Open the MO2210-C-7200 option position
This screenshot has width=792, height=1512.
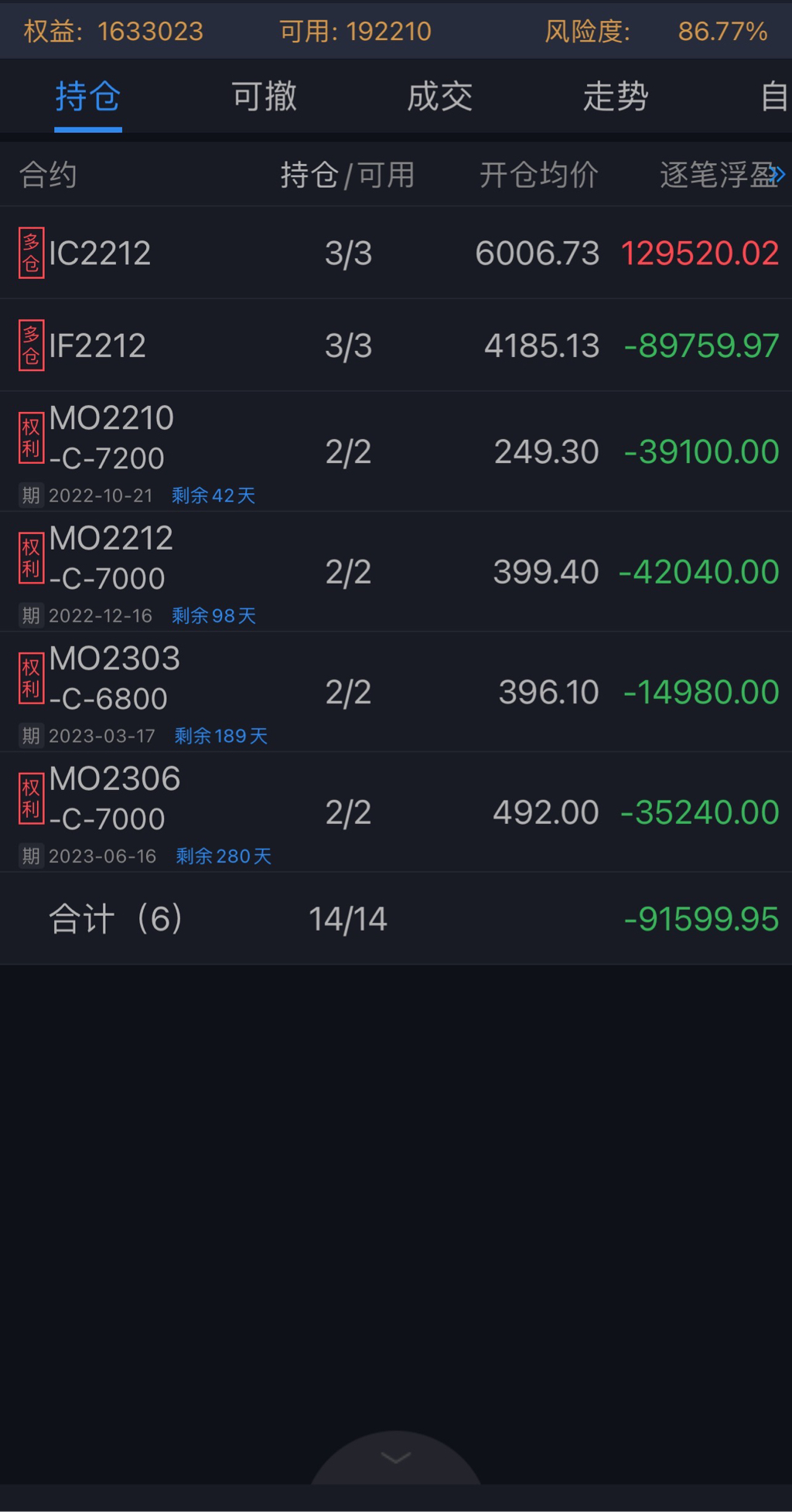pyautogui.click(x=396, y=451)
